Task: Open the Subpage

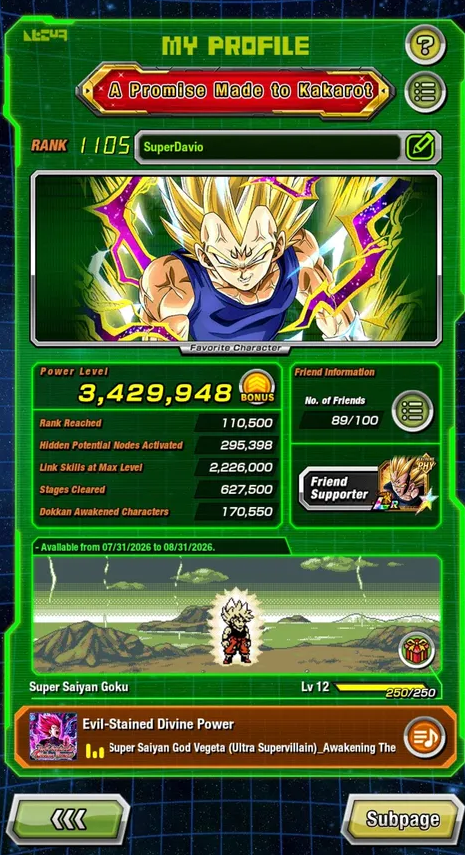Action: pyautogui.click(x=402, y=819)
